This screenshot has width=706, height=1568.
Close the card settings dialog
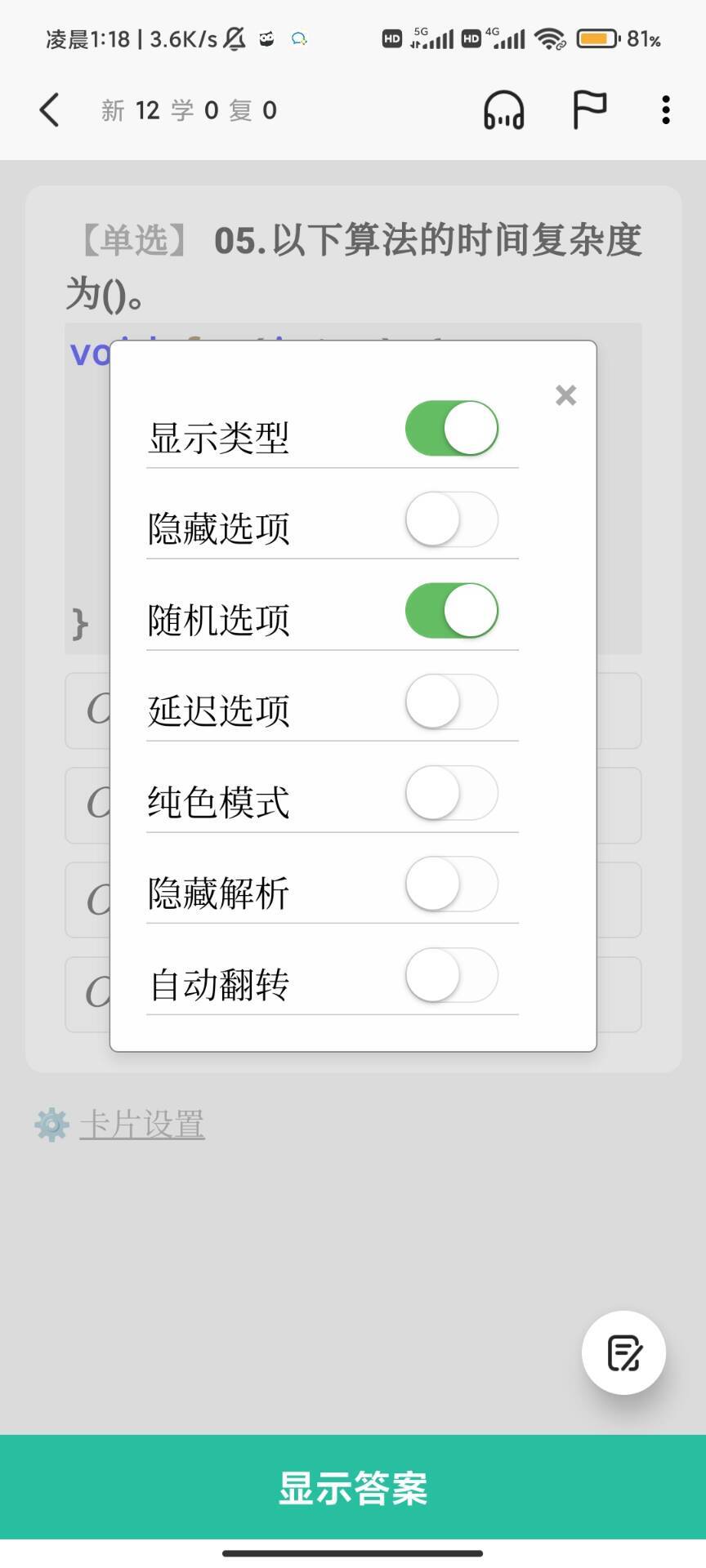click(565, 395)
